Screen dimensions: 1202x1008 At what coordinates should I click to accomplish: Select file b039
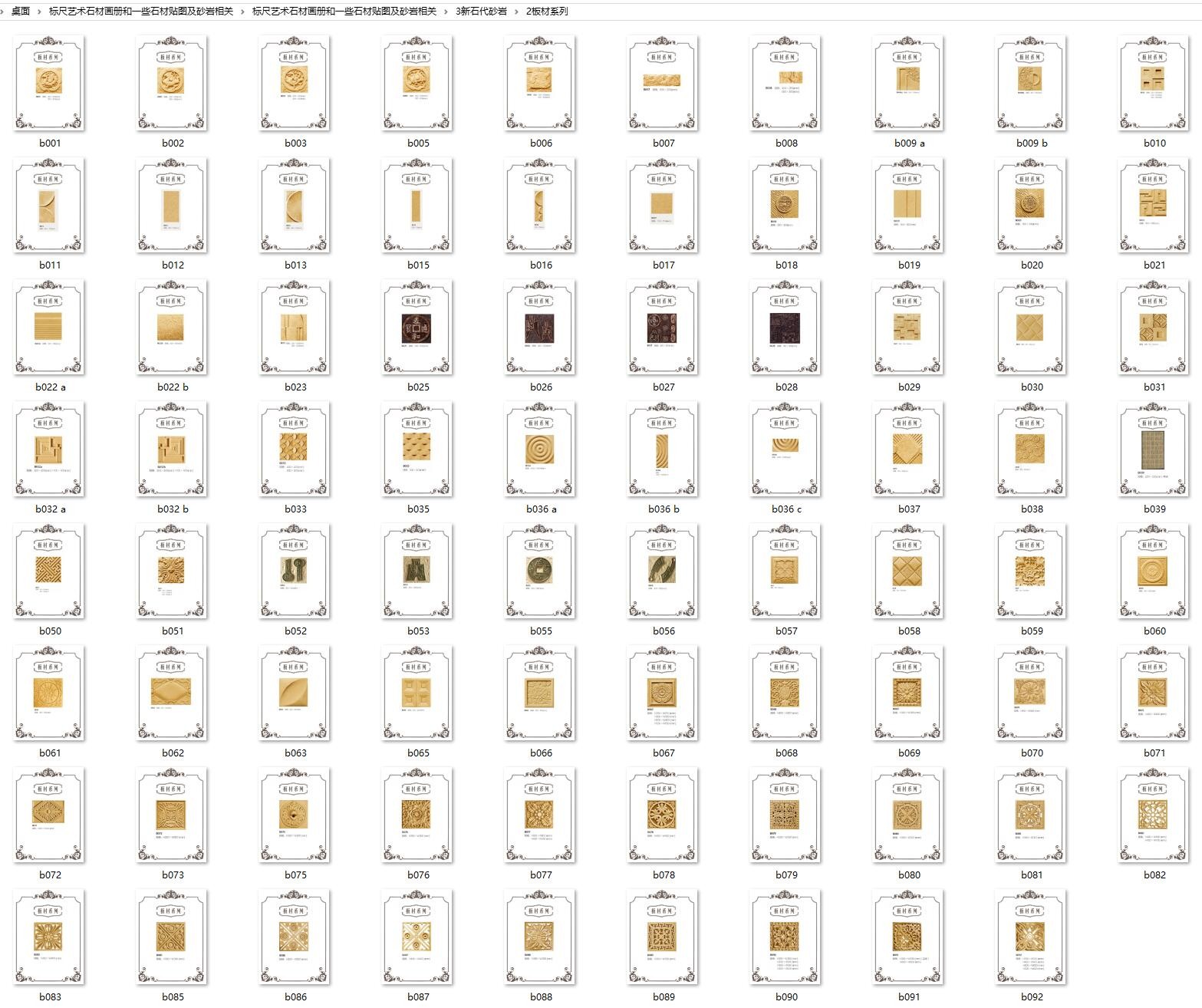click(1154, 449)
